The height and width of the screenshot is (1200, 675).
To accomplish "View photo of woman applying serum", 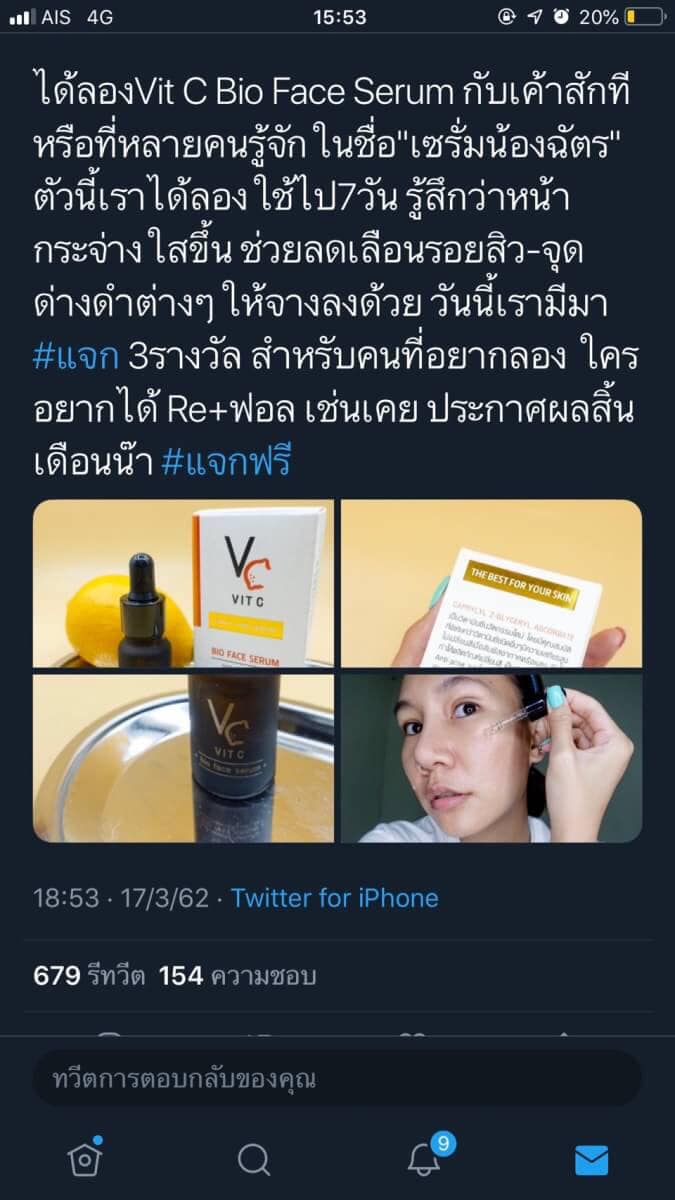I will pyautogui.click(x=491, y=758).
